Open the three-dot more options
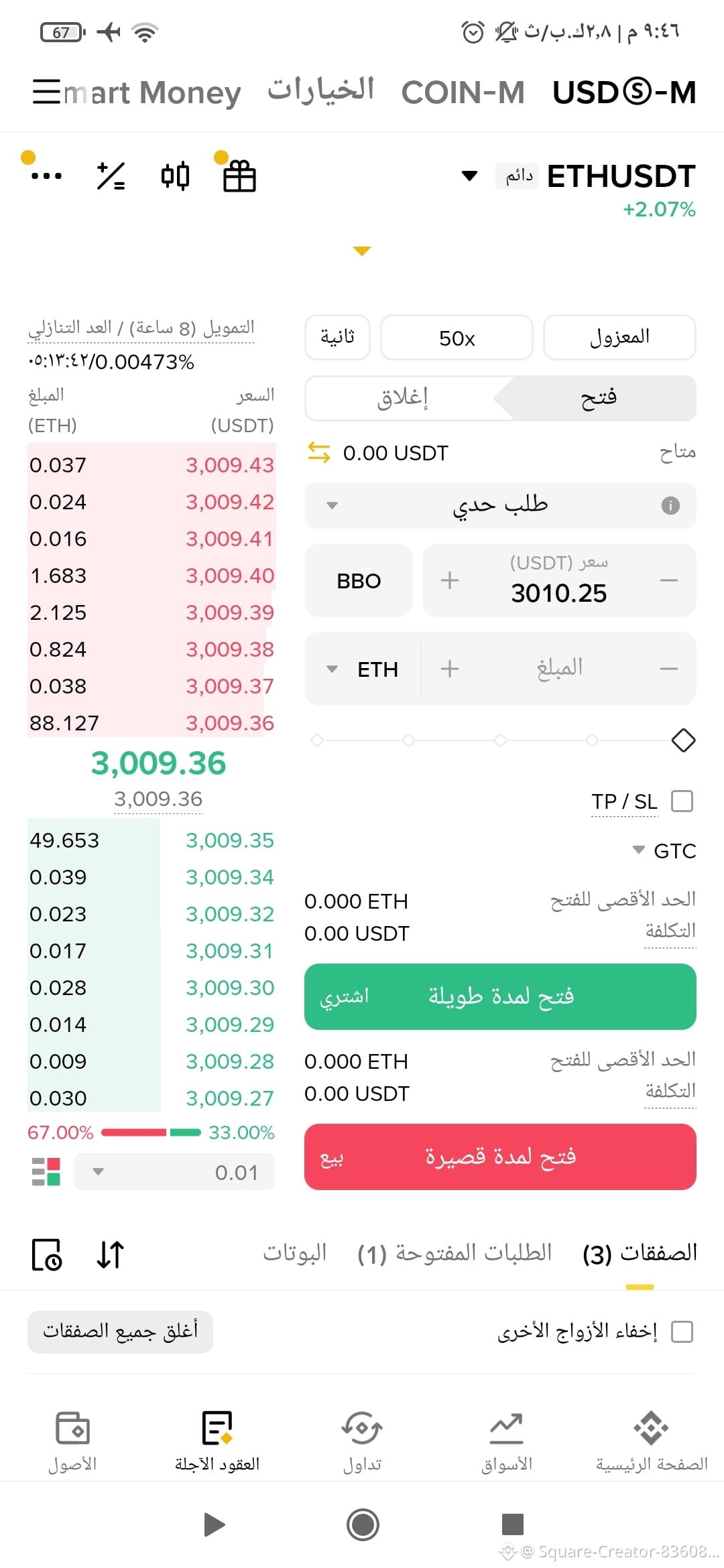 pos(47,176)
